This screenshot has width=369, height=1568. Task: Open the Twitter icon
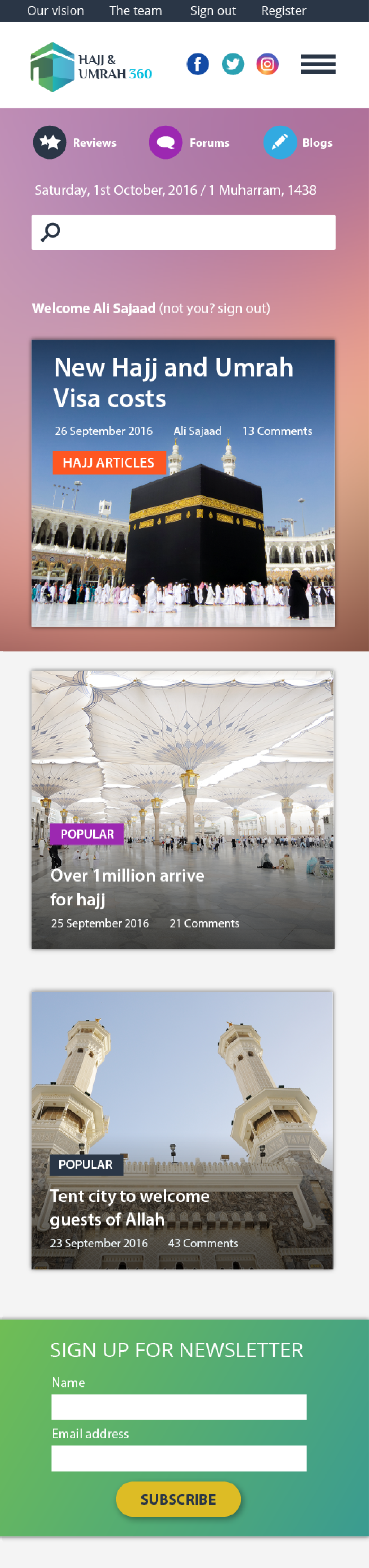[233, 64]
